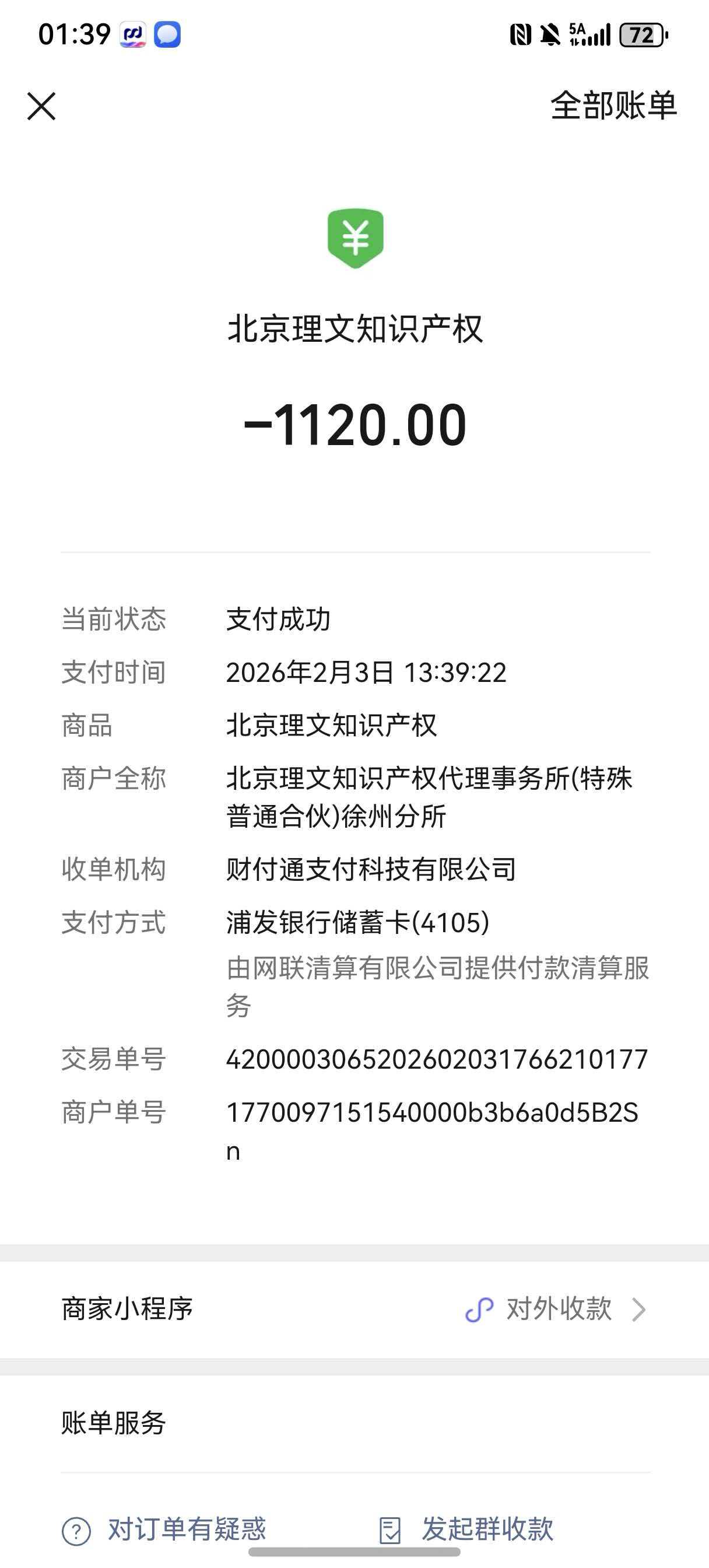Close the payment detail page
Screen dimensions: 709x1568
[x=41, y=107]
